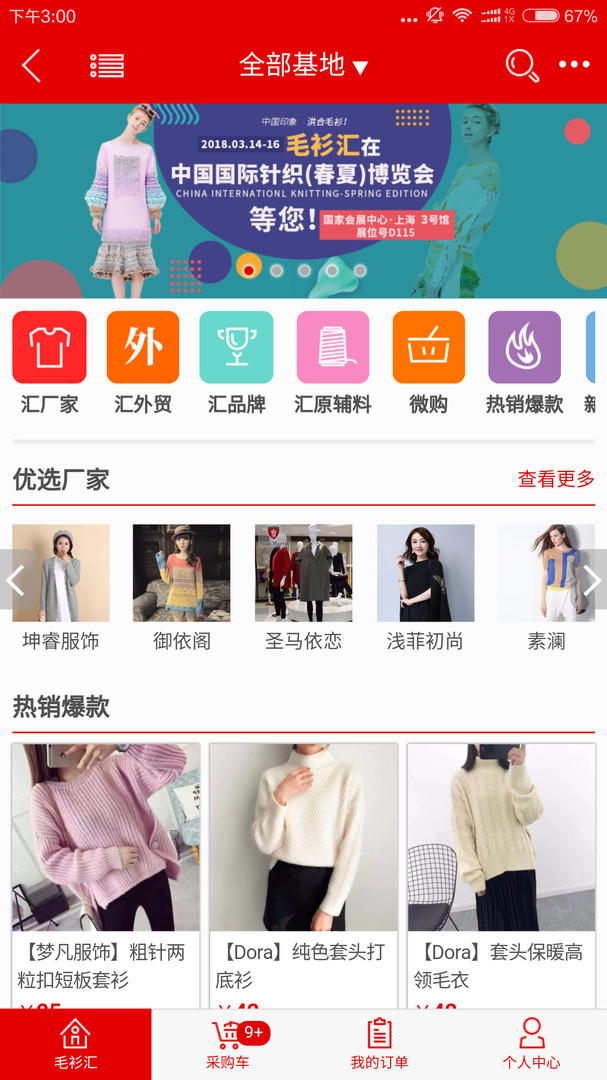Open the search magnifier icon
The image size is (607, 1080).
521,66
